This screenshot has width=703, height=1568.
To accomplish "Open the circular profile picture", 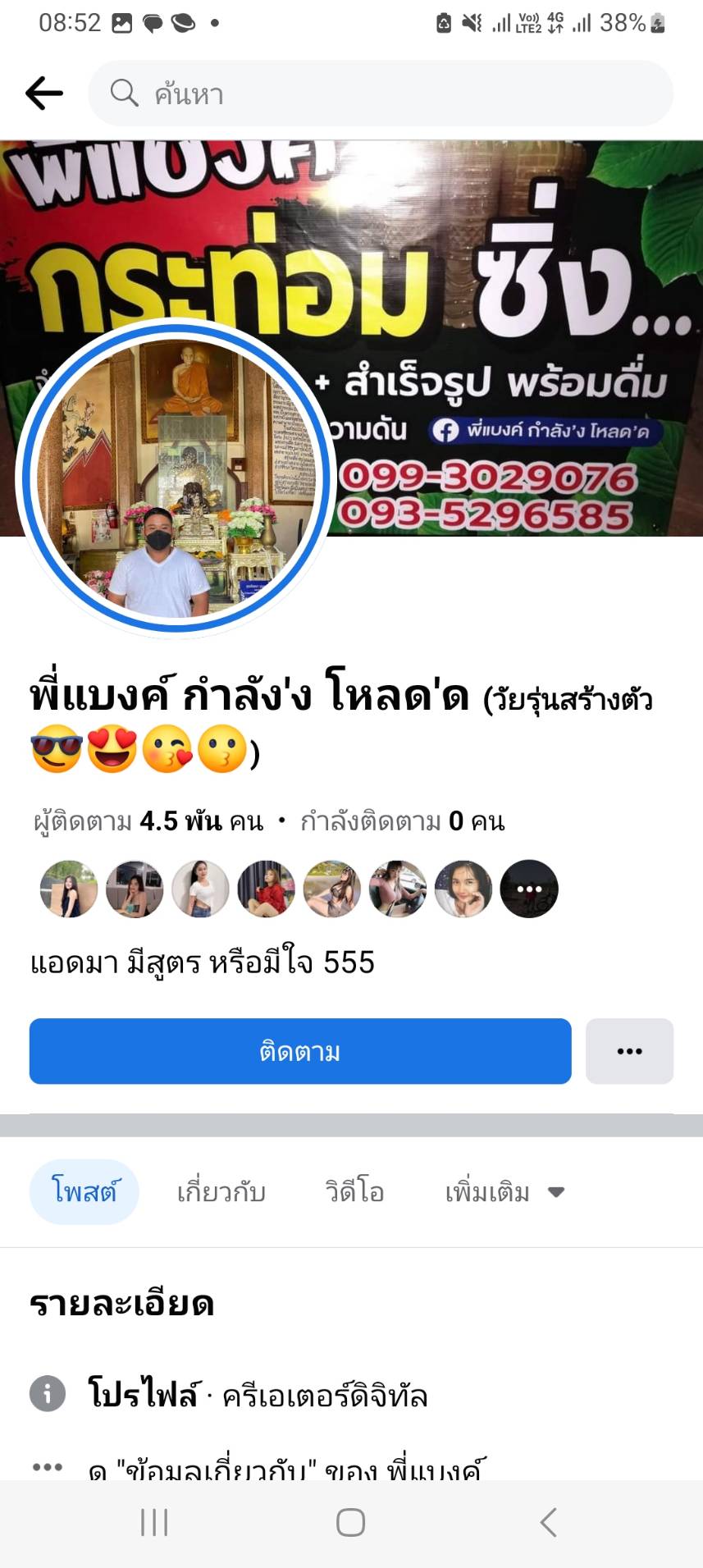I will tap(176, 478).
